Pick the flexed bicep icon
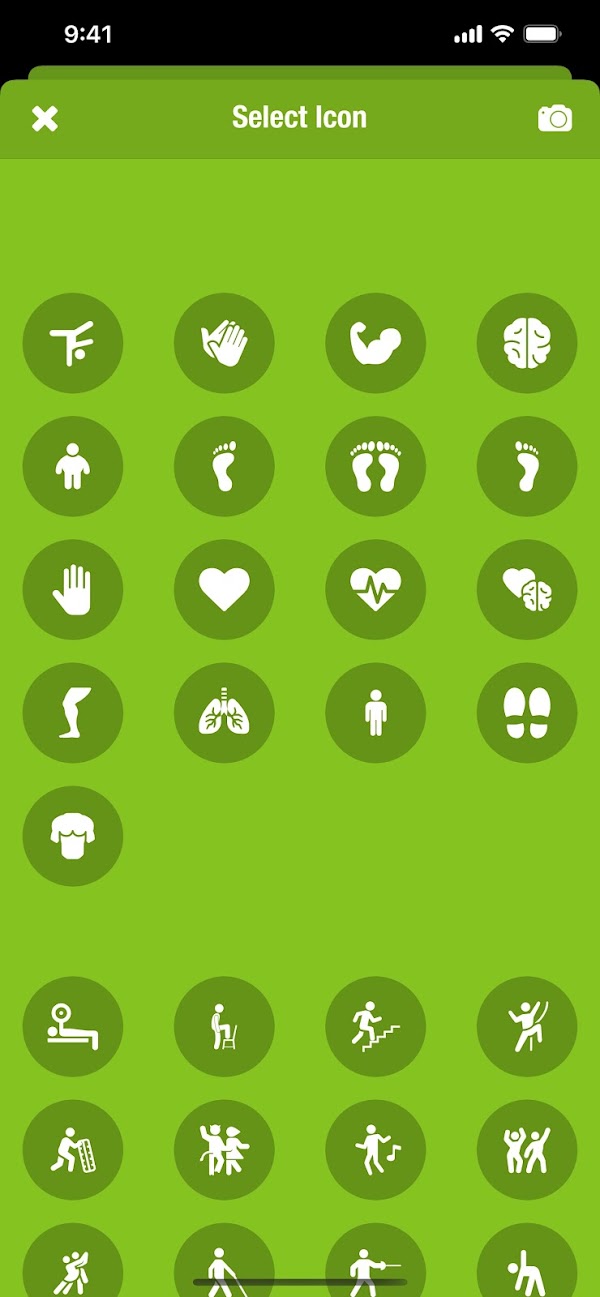 tap(375, 343)
